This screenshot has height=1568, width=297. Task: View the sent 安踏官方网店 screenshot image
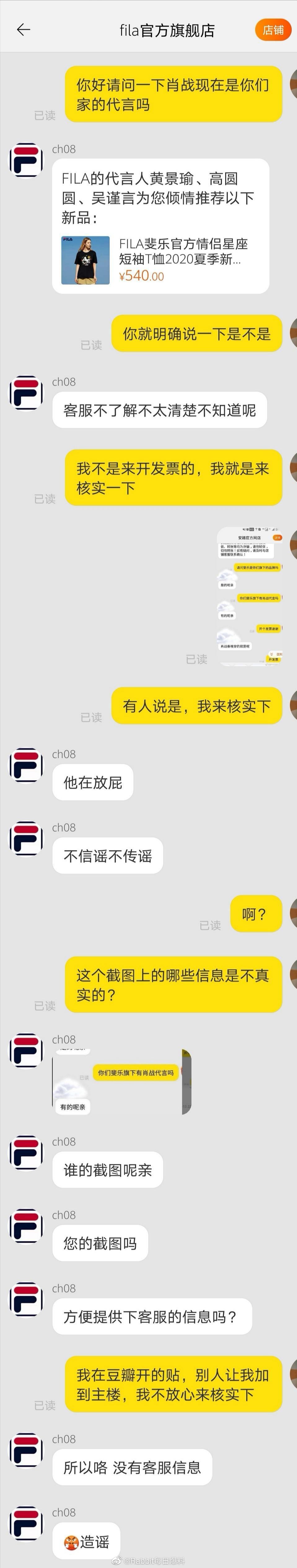tap(250, 596)
